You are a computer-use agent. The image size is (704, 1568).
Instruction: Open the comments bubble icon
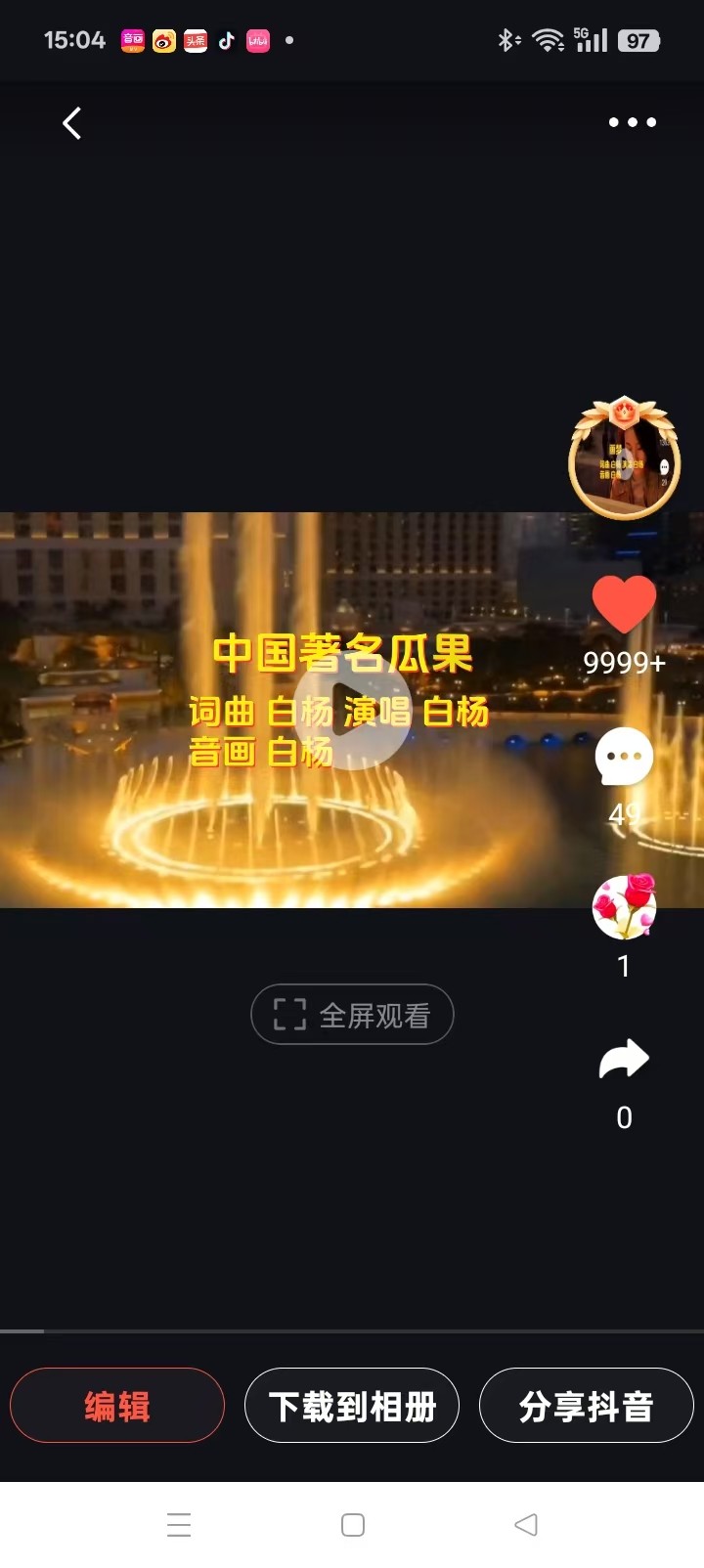pos(624,757)
